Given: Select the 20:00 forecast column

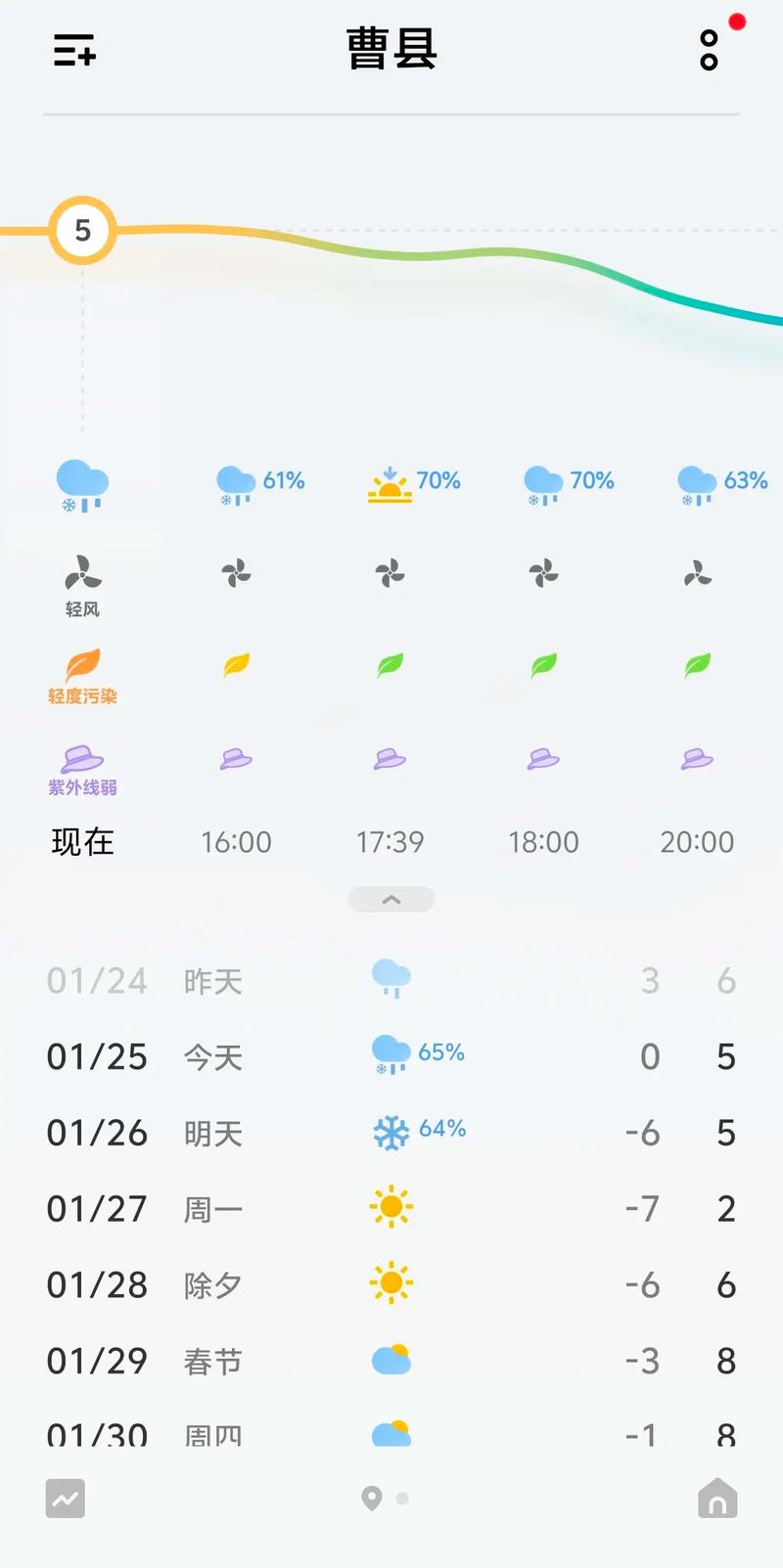Looking at the screenshot, I should coord(697,842).
